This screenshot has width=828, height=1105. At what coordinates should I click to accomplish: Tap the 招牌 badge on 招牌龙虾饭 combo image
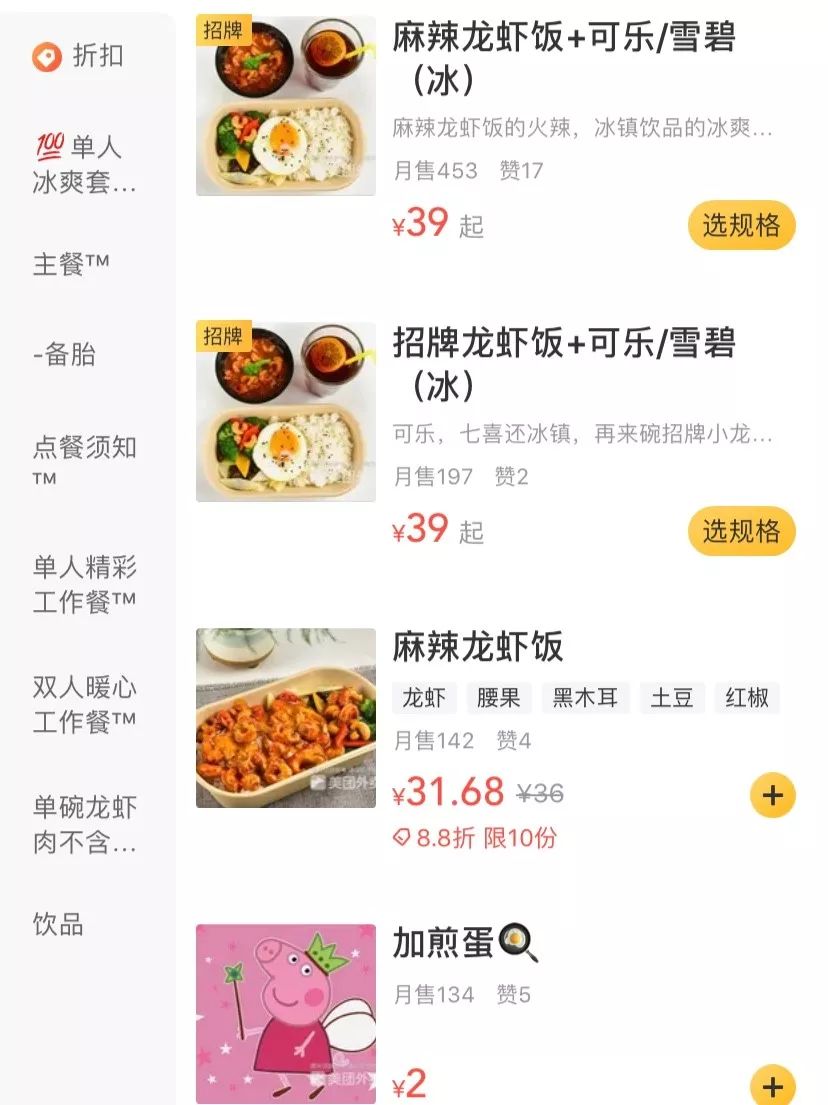223,335
